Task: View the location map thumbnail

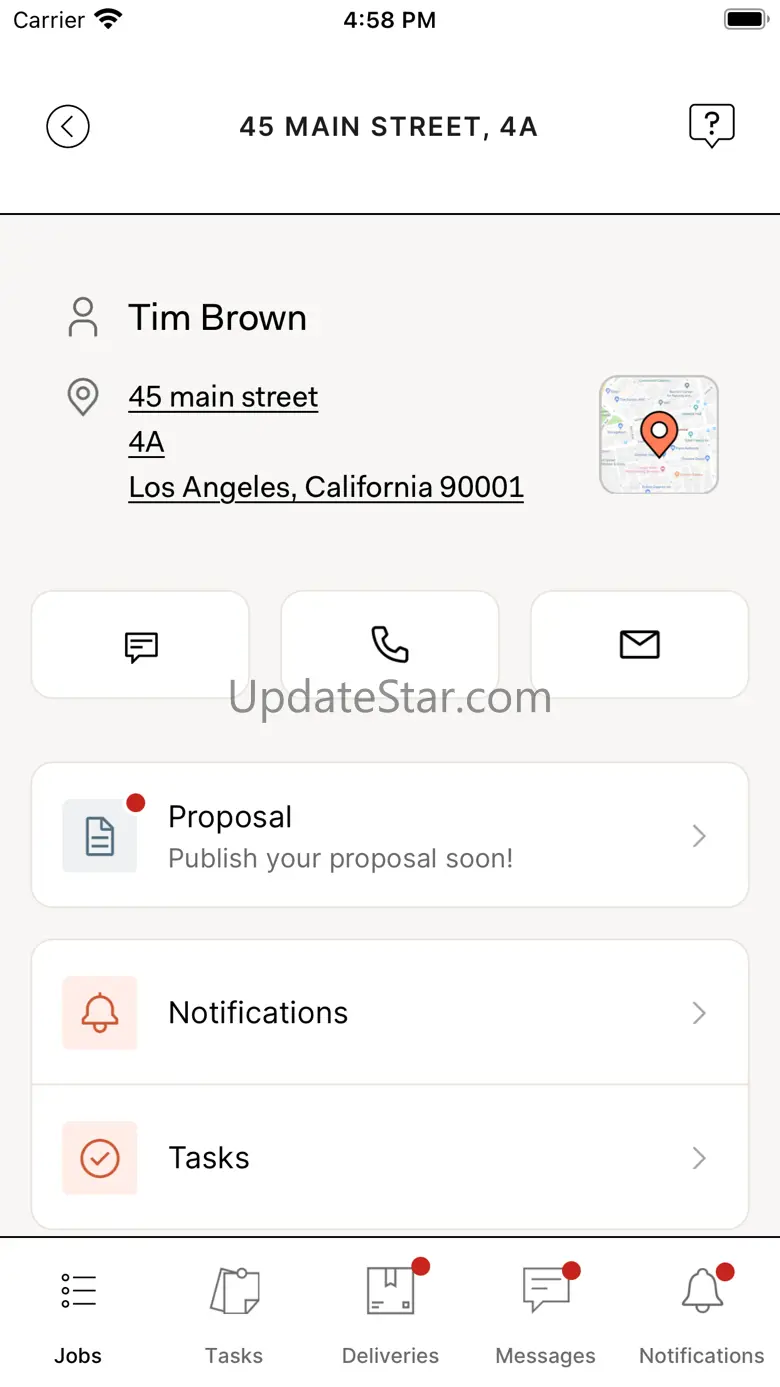Action: pyautogui.click(x=658, y=435)
